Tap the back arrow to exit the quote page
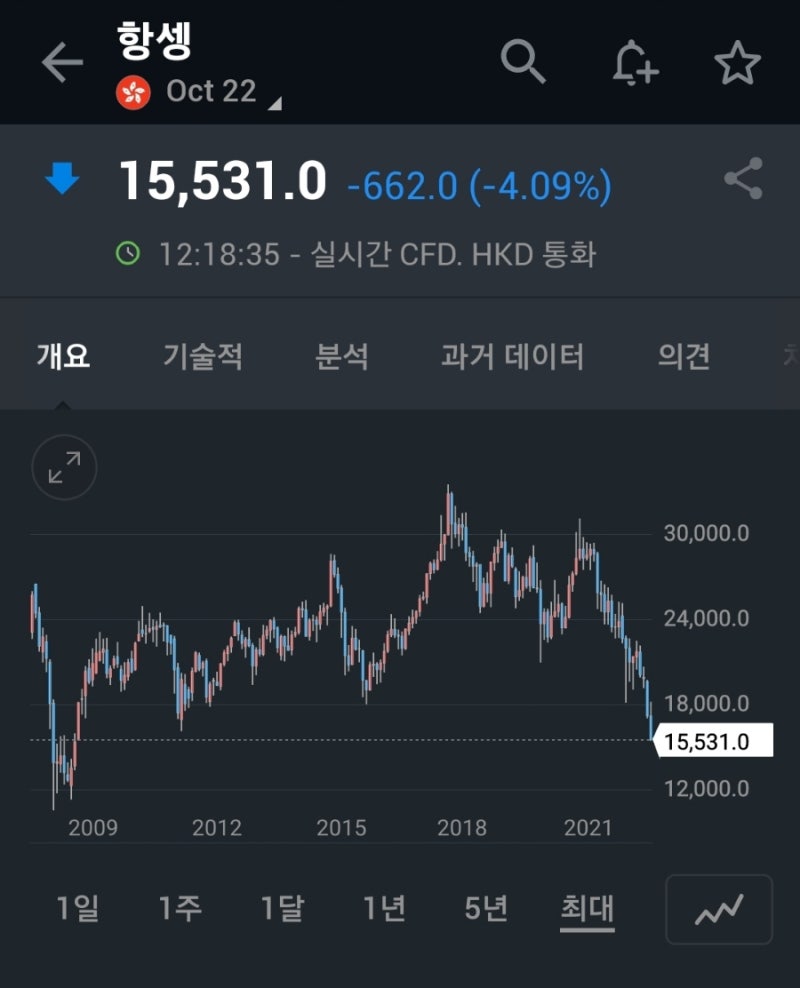800x988 pixels. (62, 58)
